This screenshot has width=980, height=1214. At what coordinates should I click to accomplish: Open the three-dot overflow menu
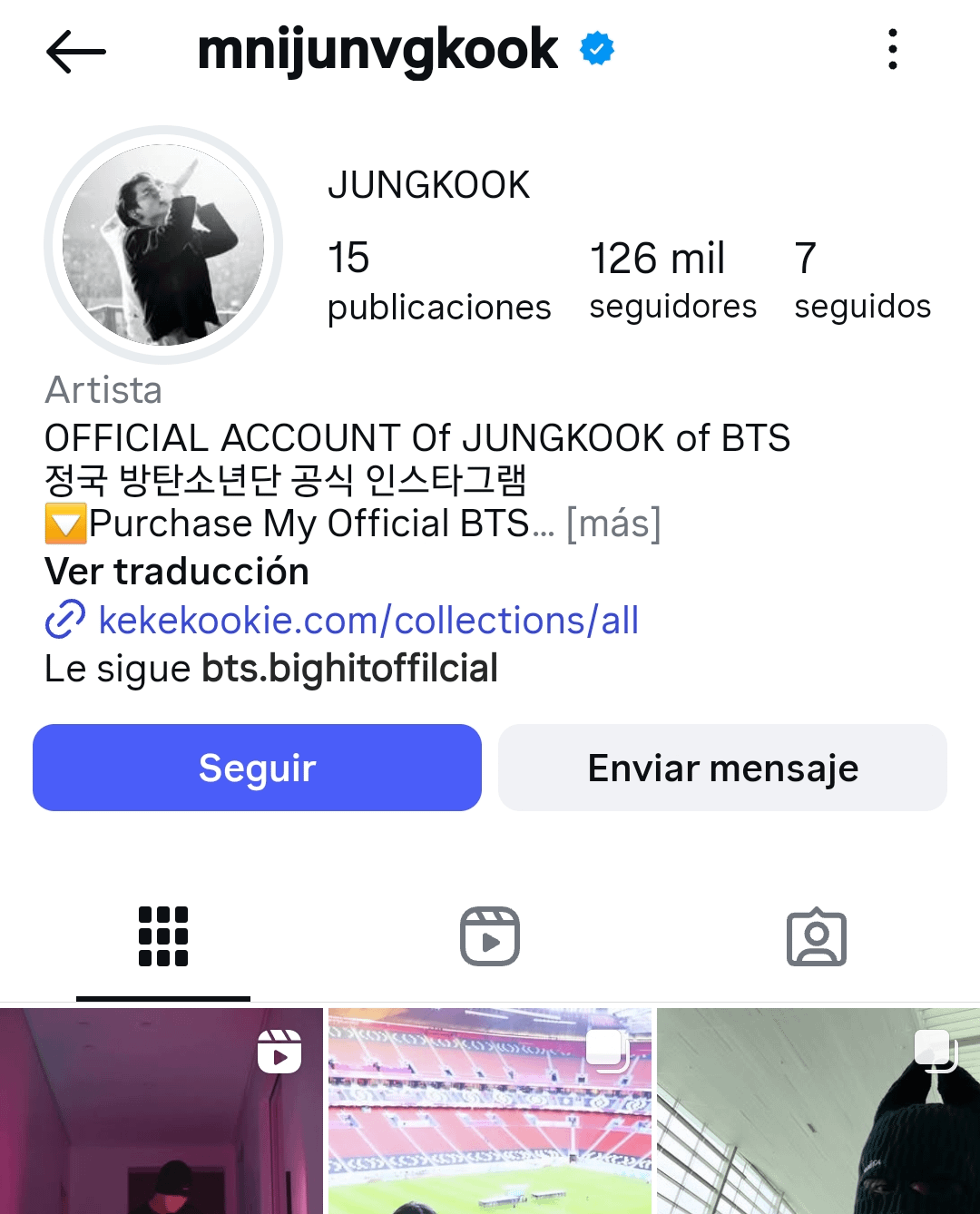tap(893, 49)
